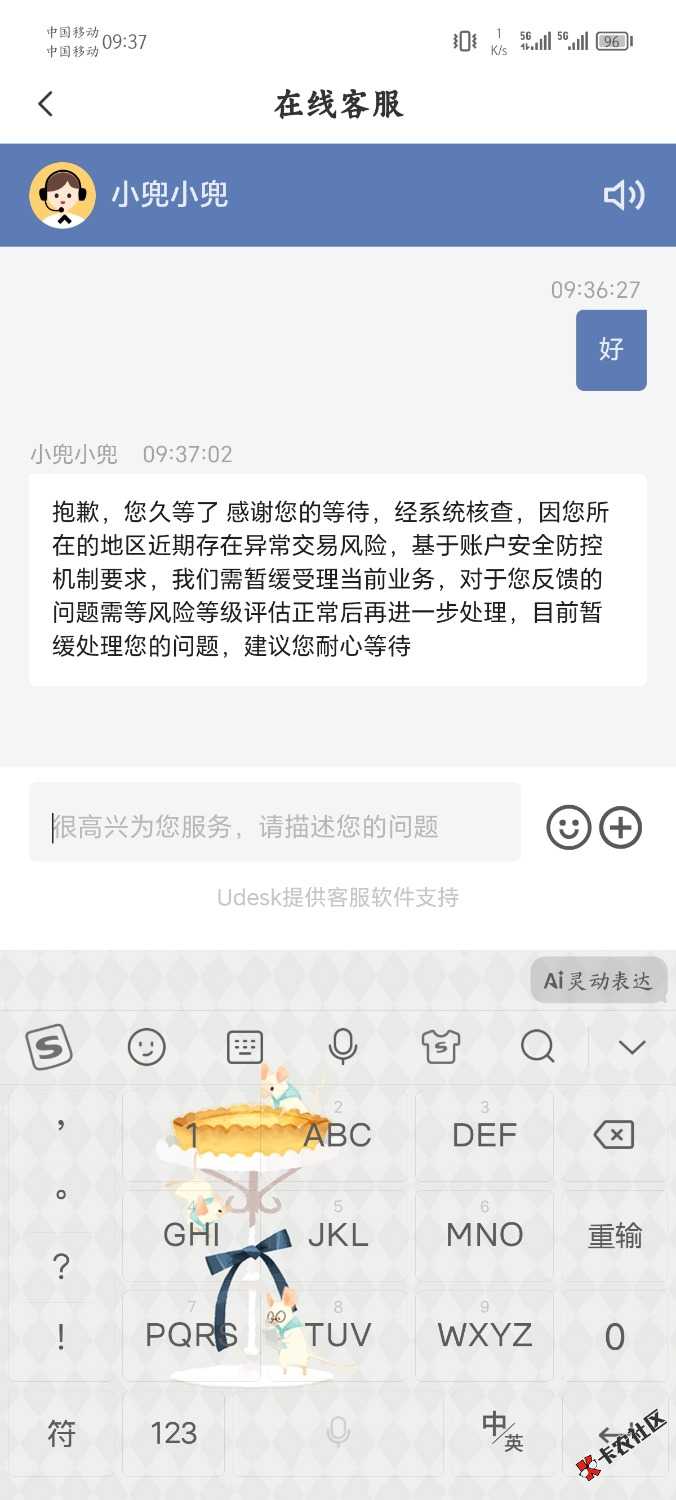Toggle the 中/英 language key
The width and height of the screenshot is (676, 1500).
click(501, 1432)
